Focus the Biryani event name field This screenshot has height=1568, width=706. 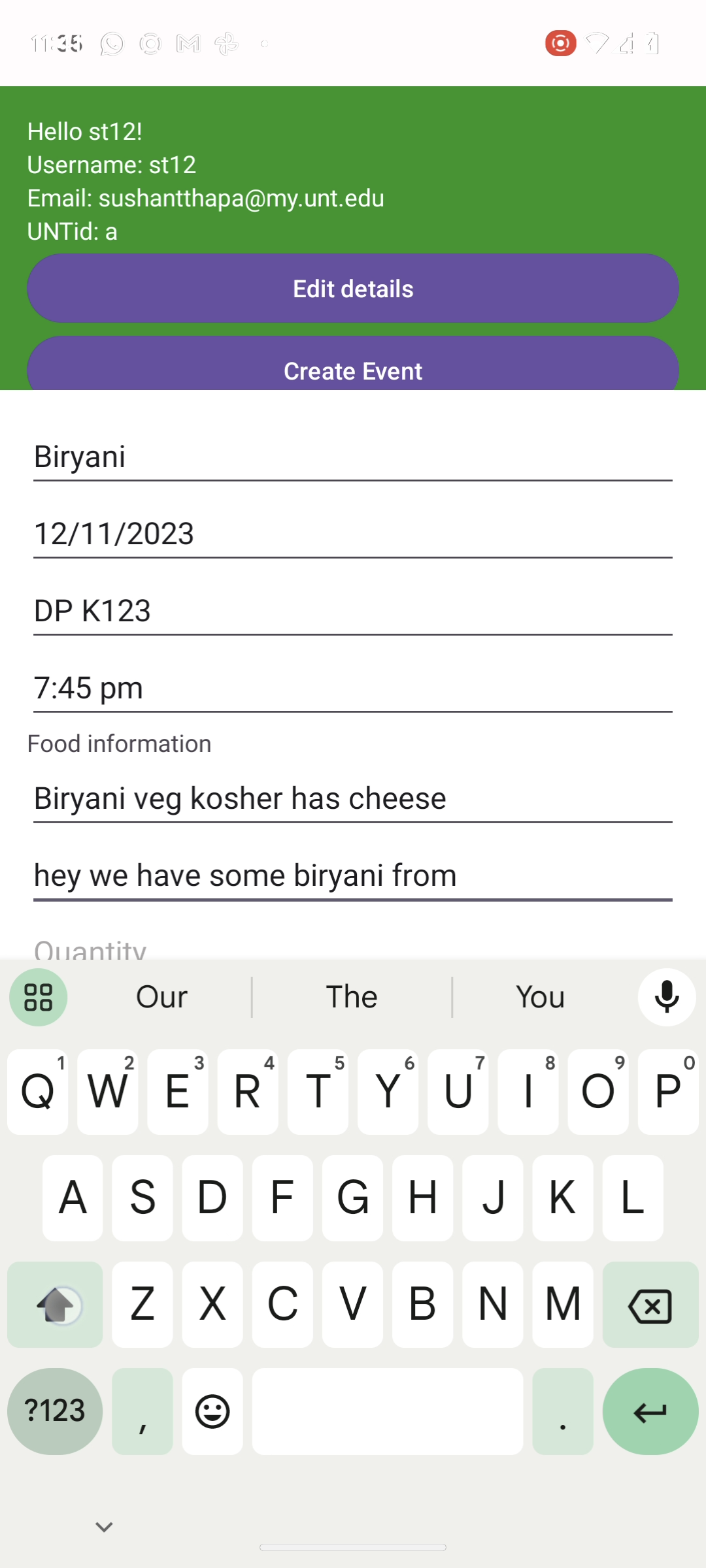click(353, 457)
